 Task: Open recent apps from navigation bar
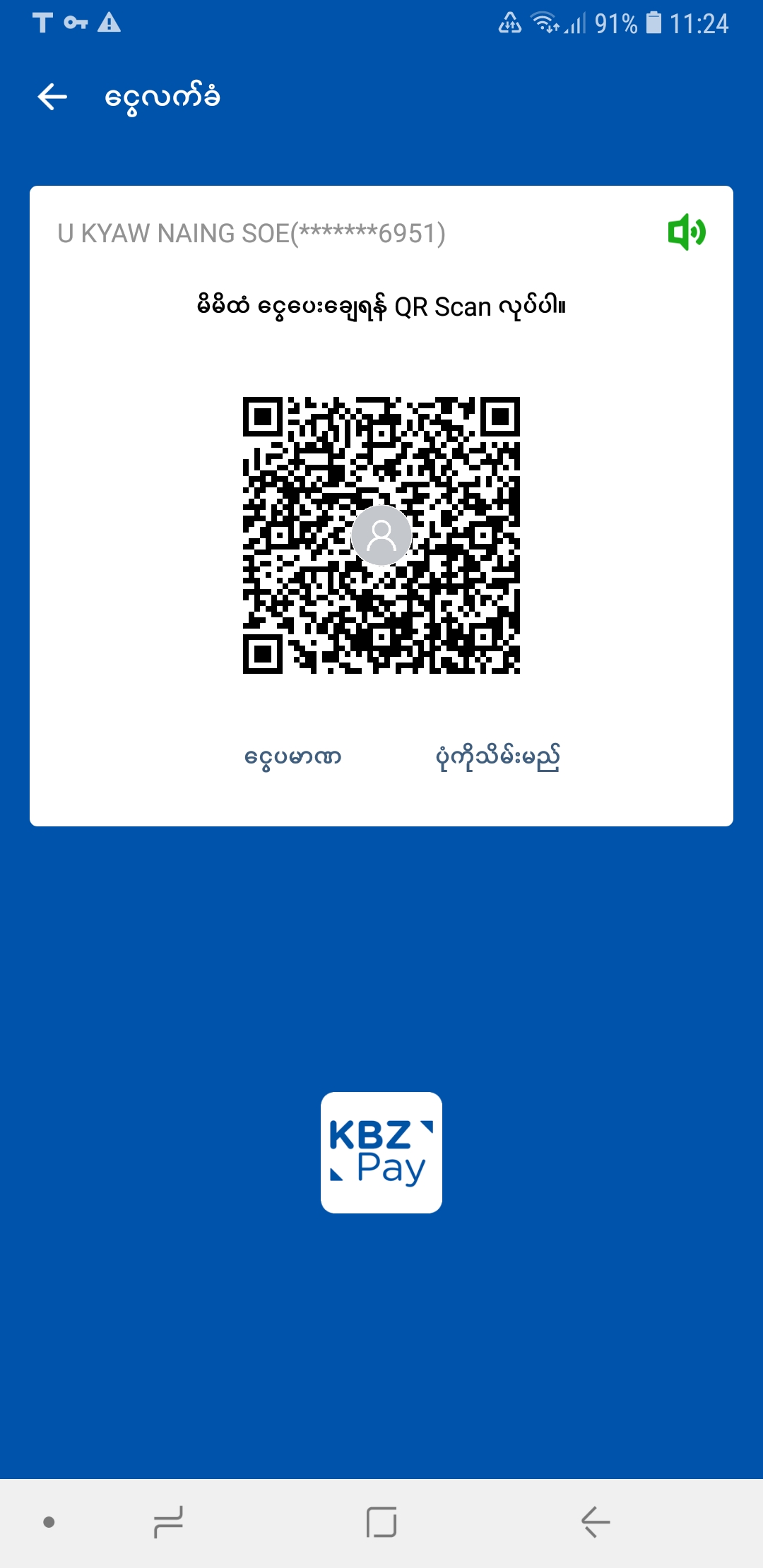168,1522
